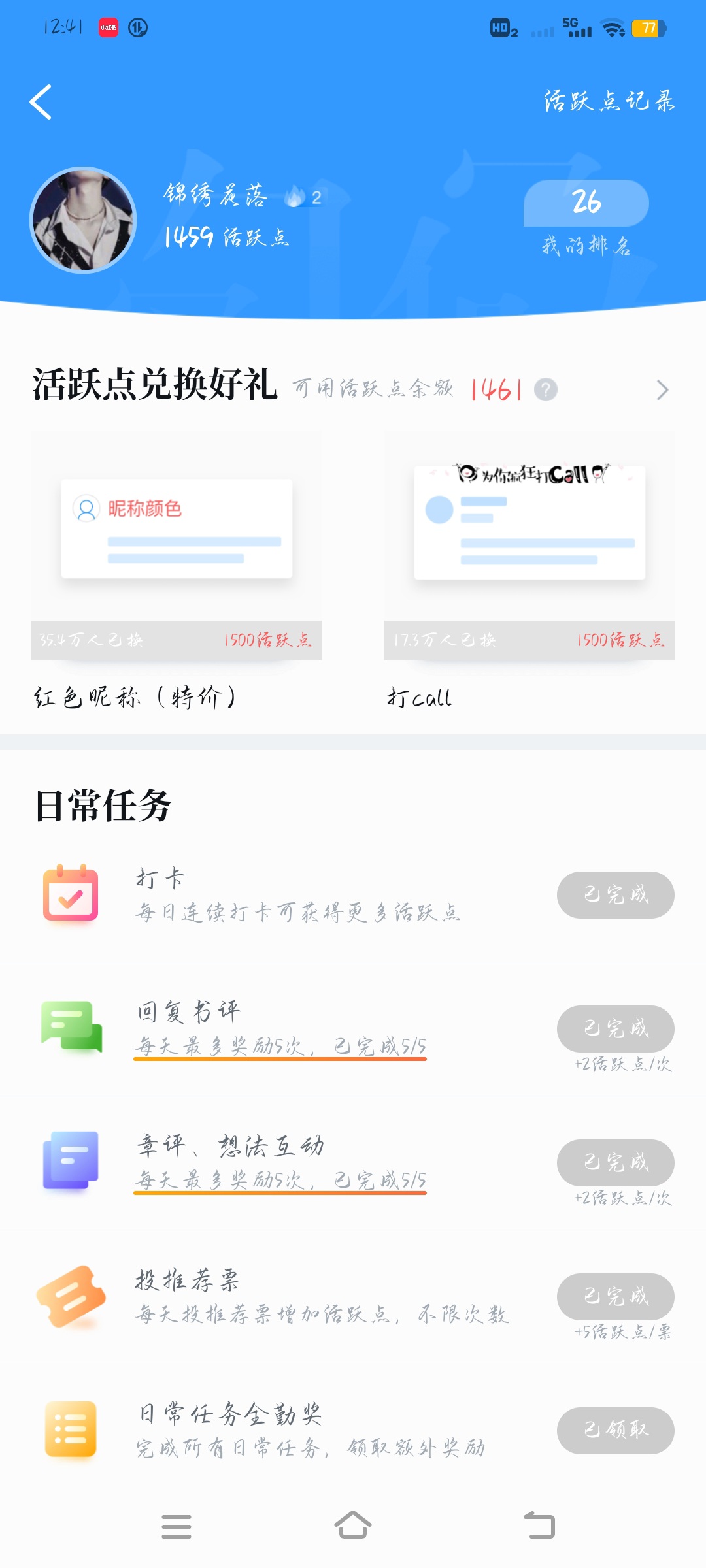The height and width of the screenshot is (1568, 706).
Task: Tap the 已完成 button for 章评、想法互动
Action: [x=616, y=1163]
